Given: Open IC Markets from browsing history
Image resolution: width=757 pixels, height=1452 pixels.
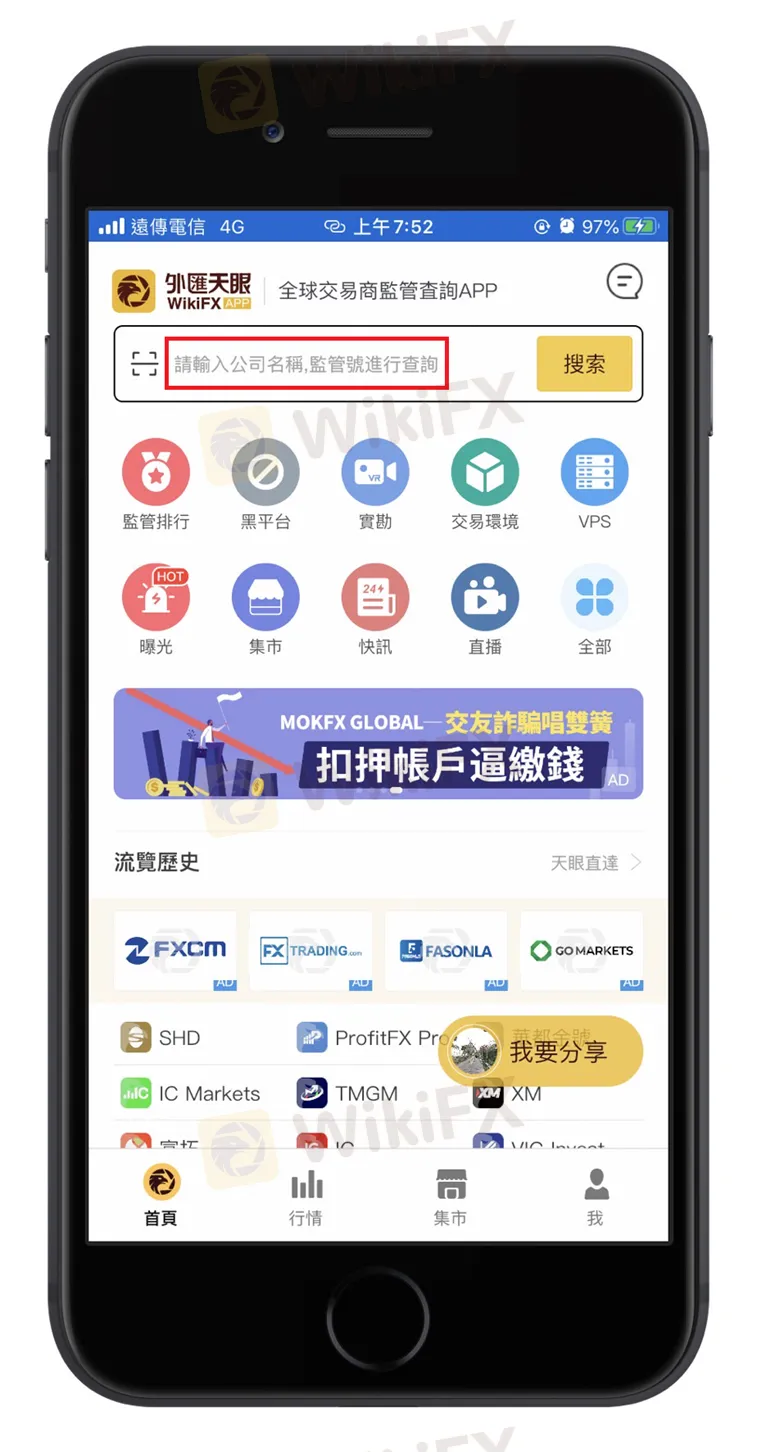Looking at the screenshot, I should (x=190, y=1094).
